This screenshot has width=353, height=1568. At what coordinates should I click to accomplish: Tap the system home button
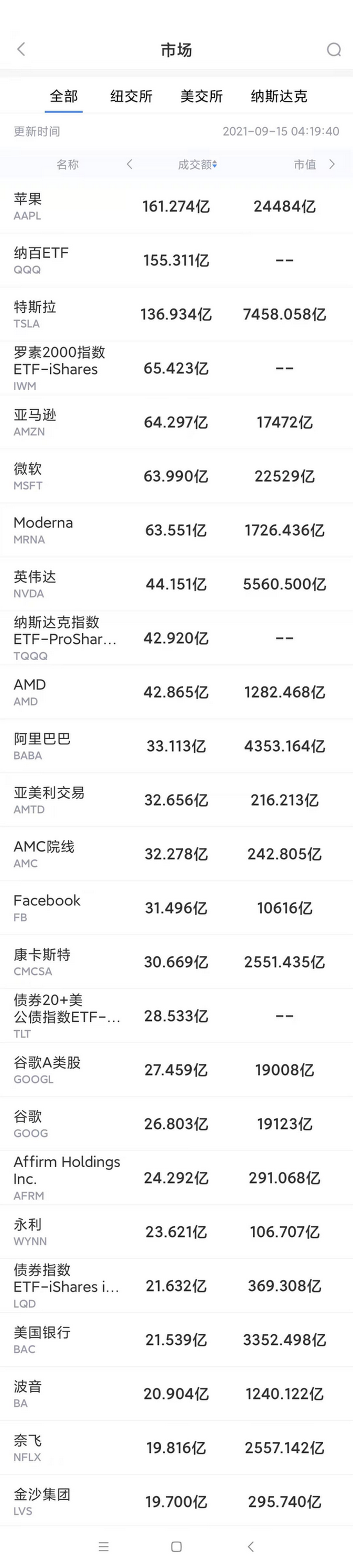[x=176, y=1546]
